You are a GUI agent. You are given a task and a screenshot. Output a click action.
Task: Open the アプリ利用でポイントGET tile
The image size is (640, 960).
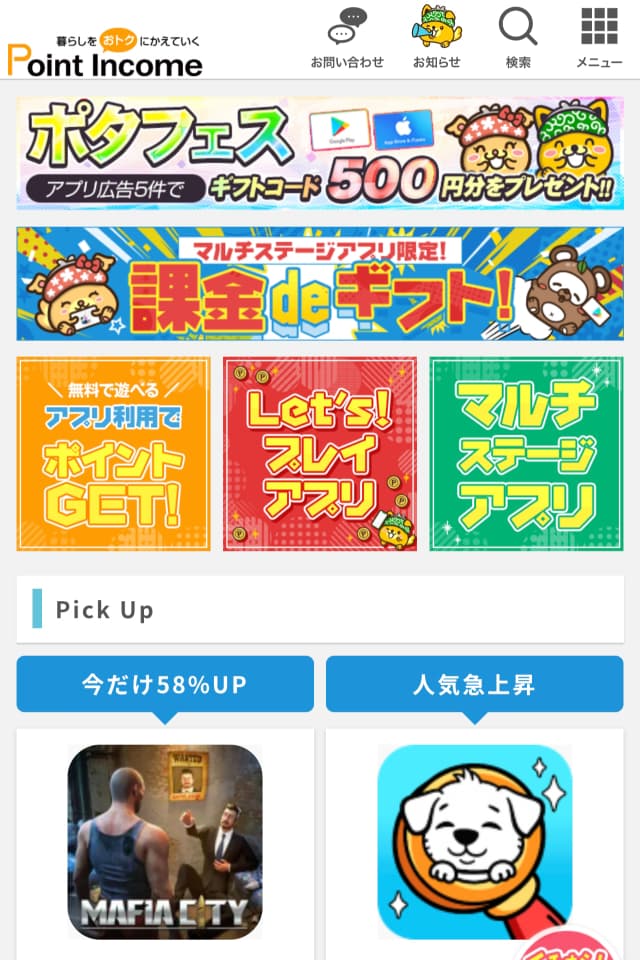click(x=114, y=454)
